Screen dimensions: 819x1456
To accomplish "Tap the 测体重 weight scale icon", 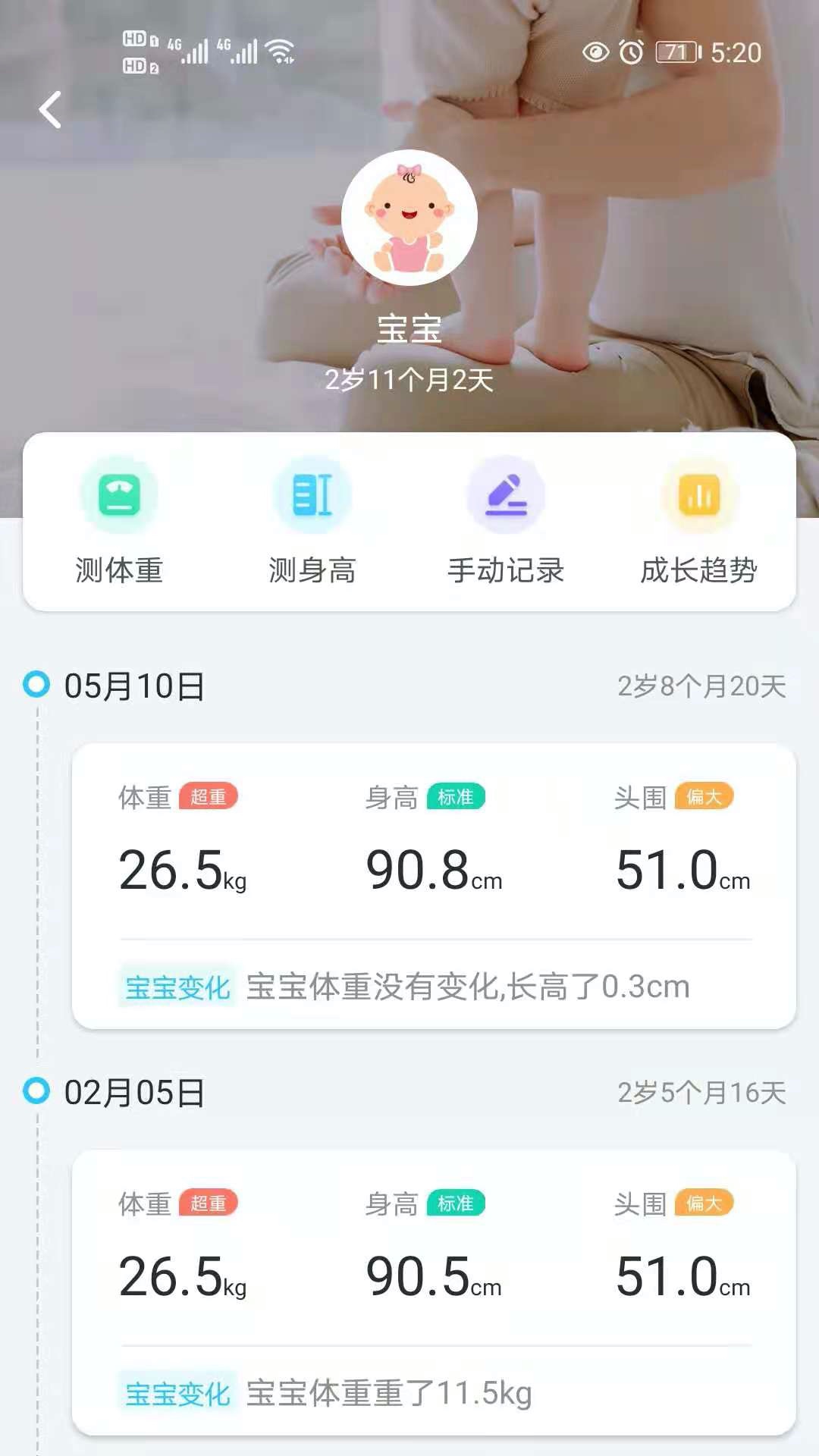I will click(121, 494).
